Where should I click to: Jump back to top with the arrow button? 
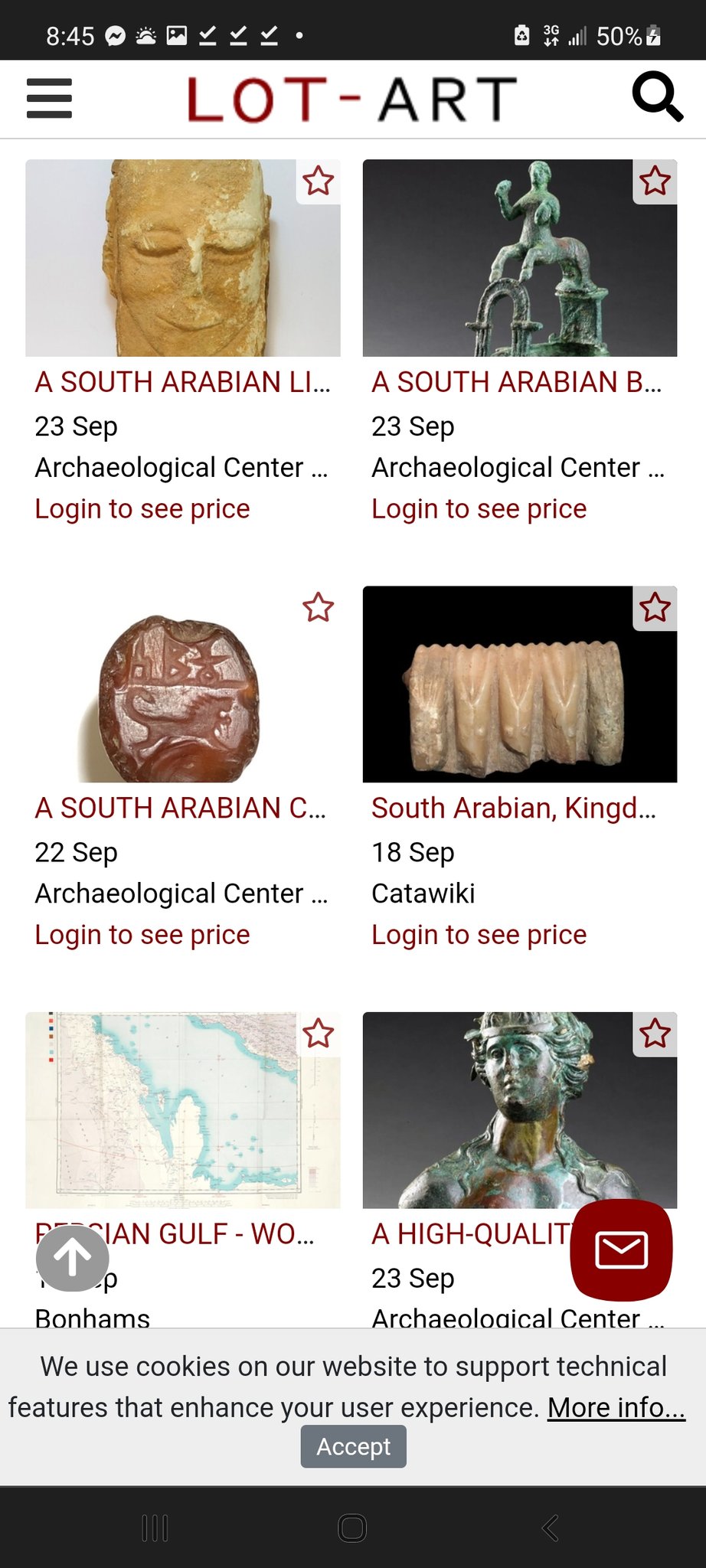73,1258
